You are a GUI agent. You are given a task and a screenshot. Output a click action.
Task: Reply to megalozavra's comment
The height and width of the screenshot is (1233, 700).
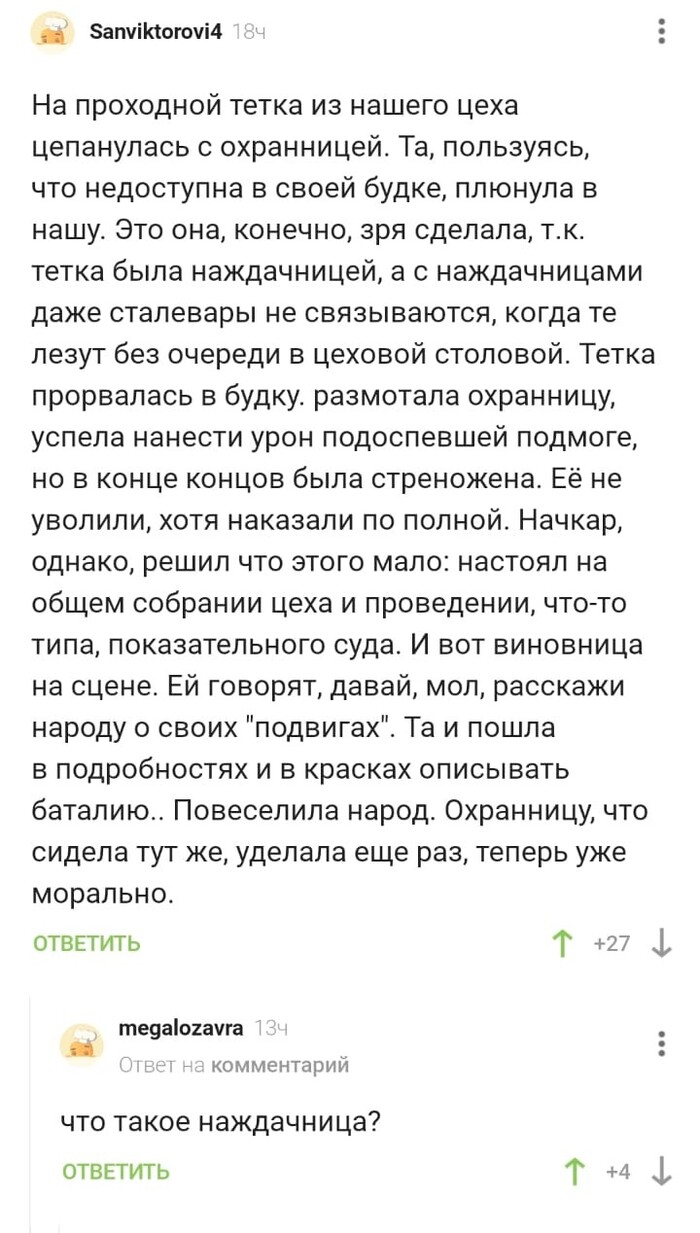[x=115, y=1171]
